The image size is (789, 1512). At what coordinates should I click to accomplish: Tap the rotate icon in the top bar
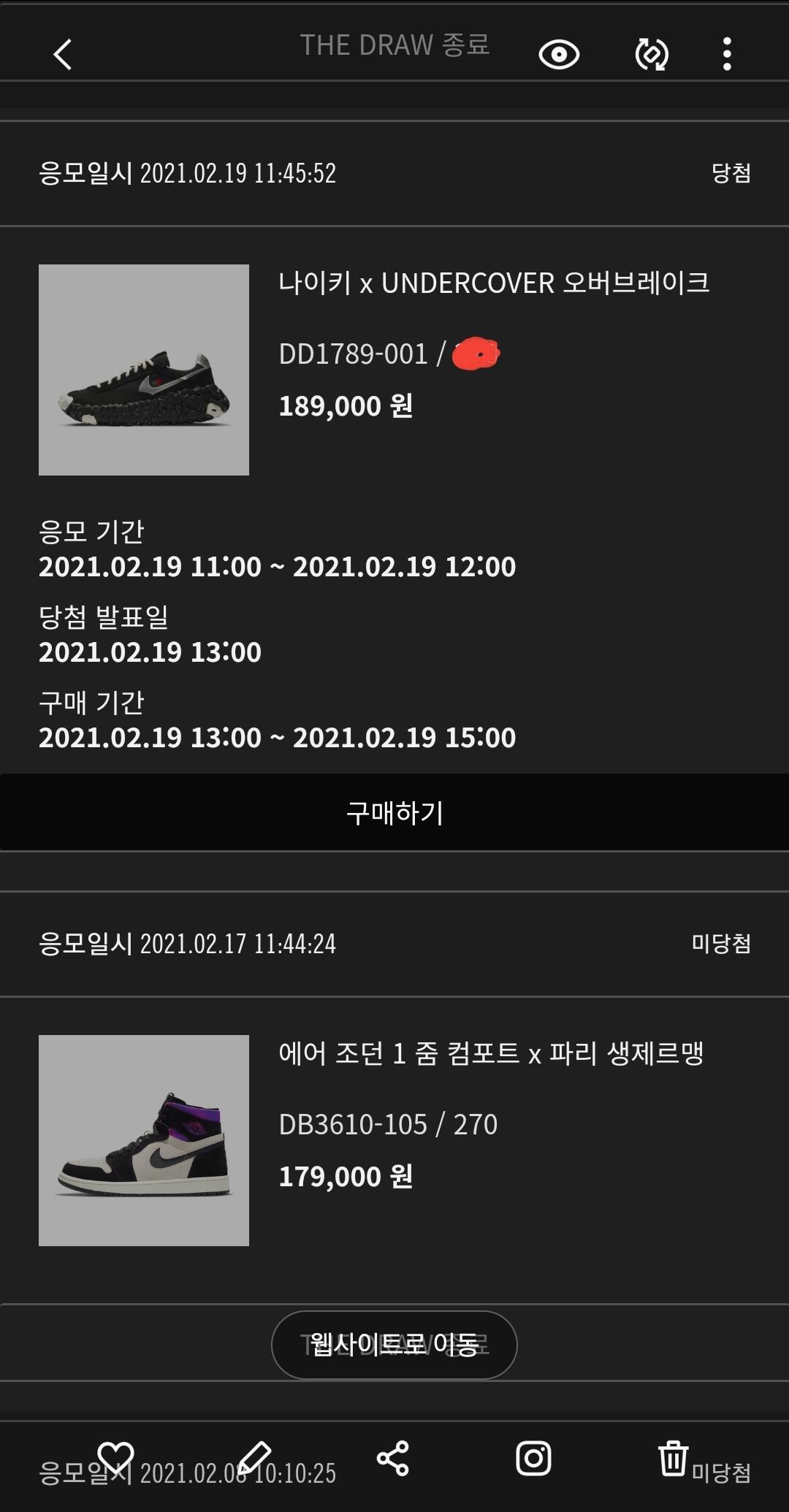[x=652, y=55]
